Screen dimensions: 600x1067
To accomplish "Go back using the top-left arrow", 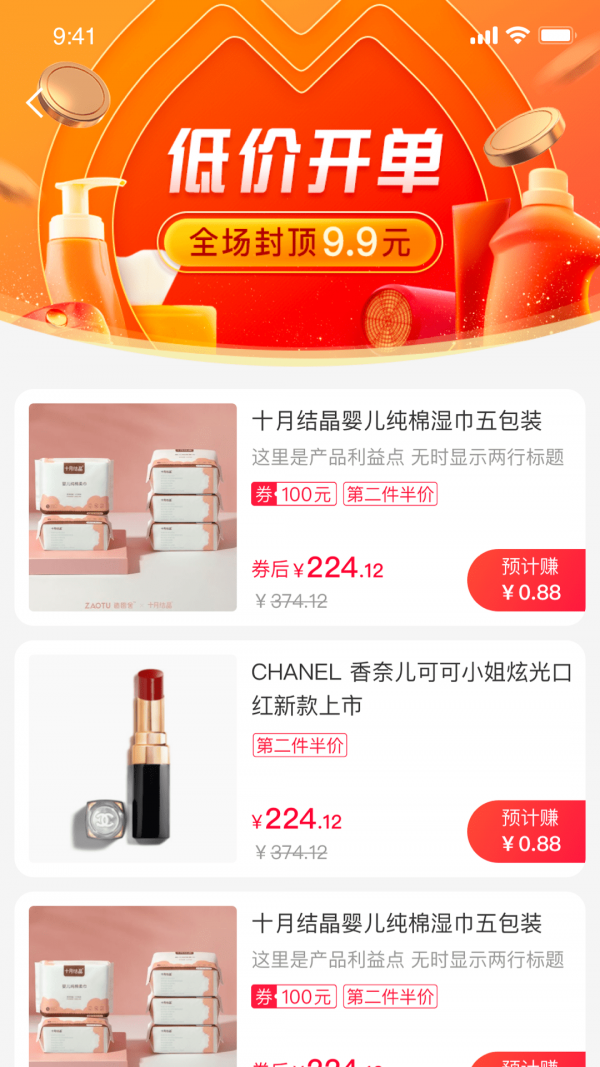I will pos(34,102).
